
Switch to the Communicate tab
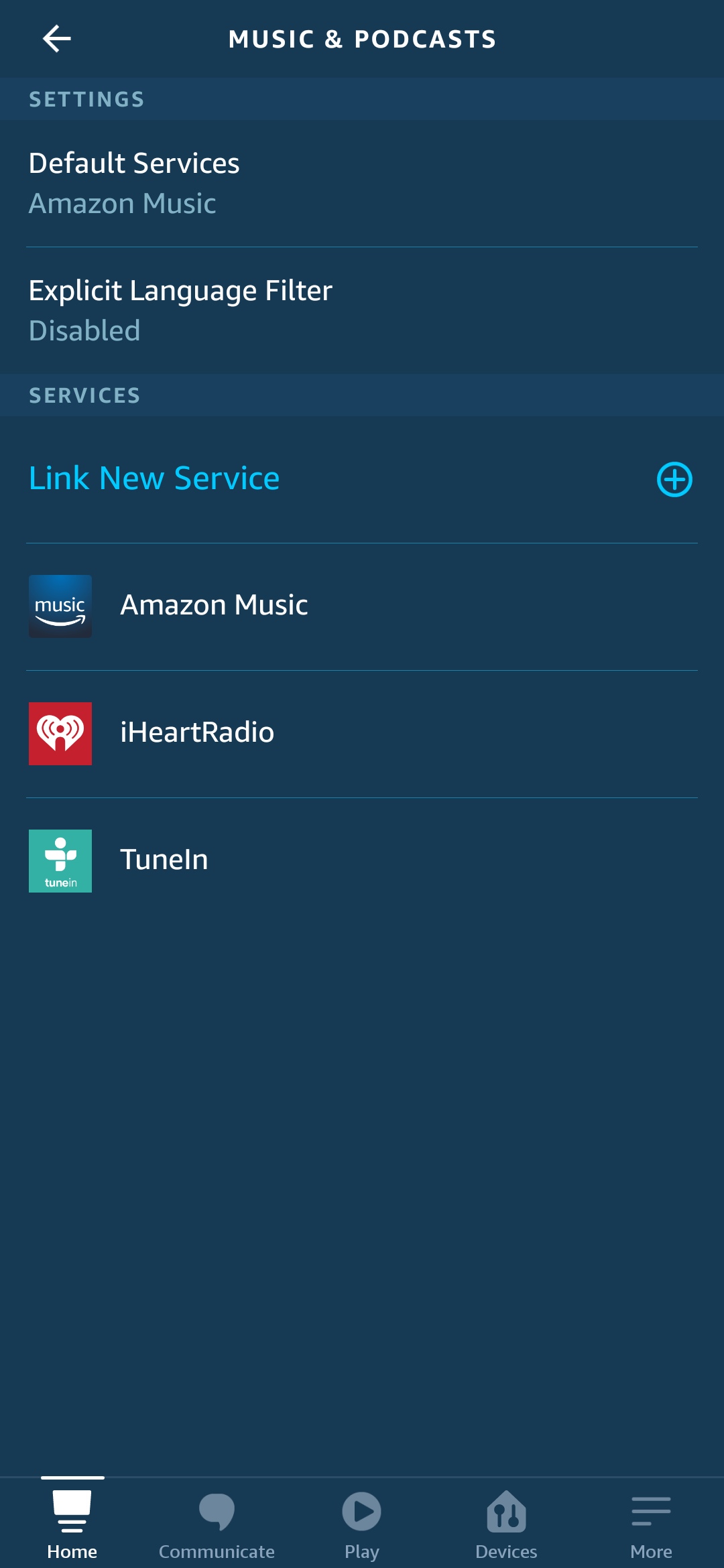tap(217, 1522)
